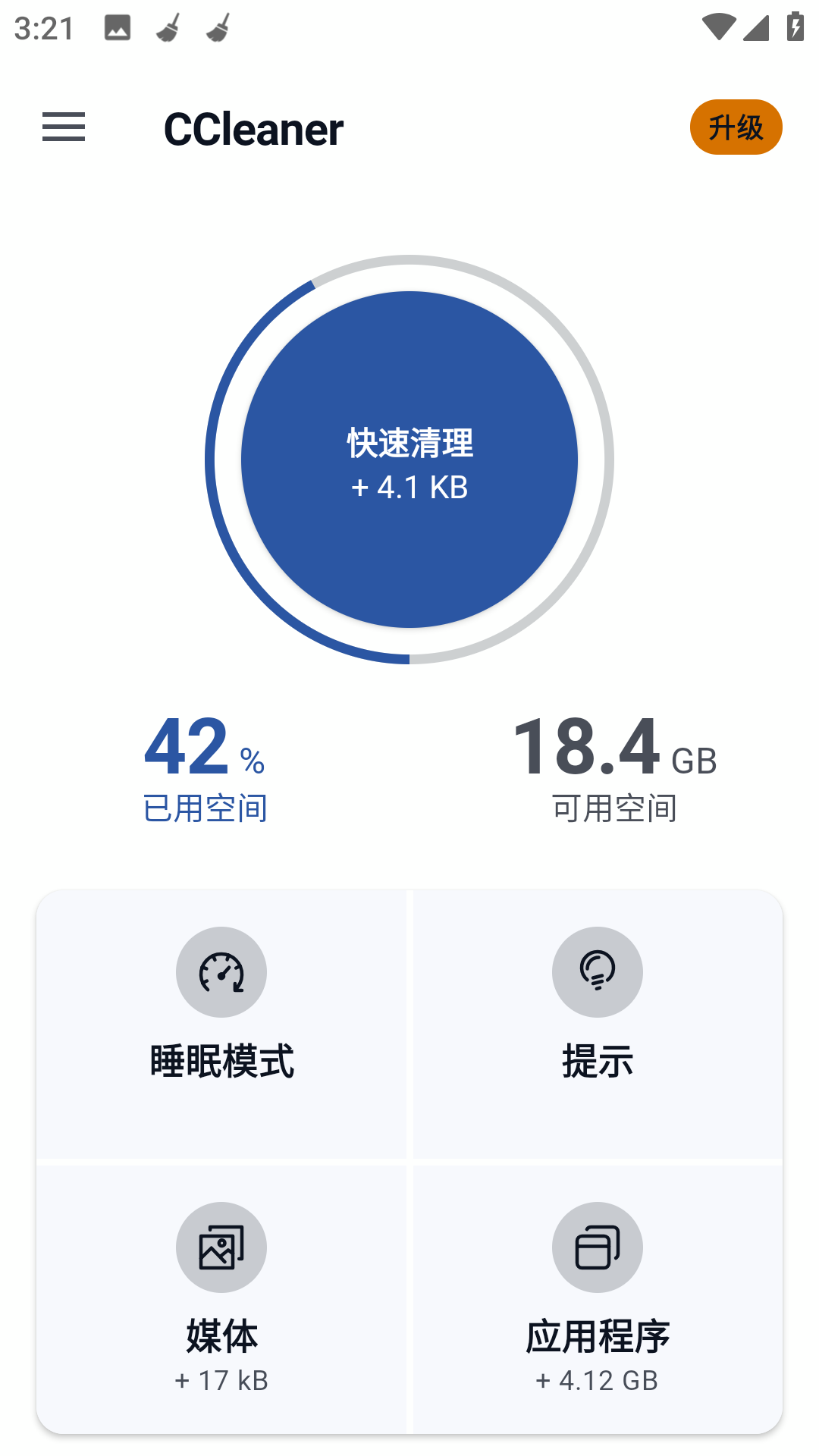The width and height of the screenshot is (819, 1456).
Task: Tap the cellular signal icon
Action: [755, 27]
